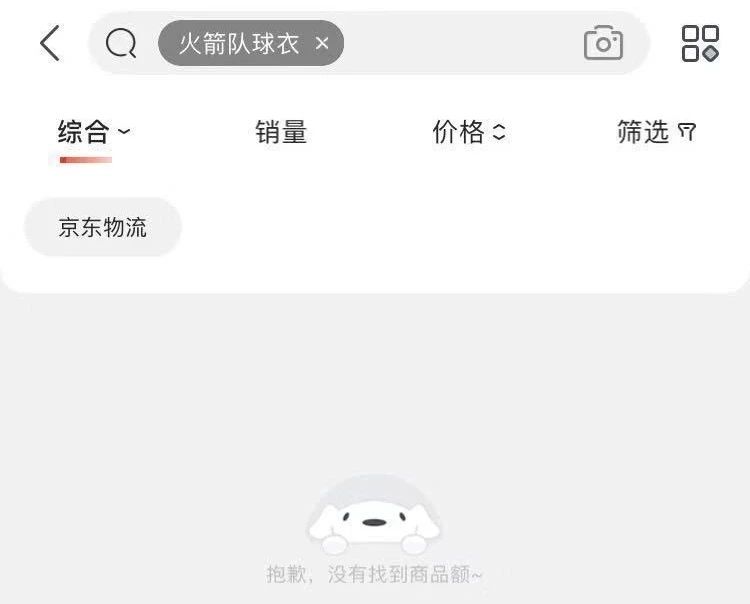Select the 京东物流 filter chip
Viewport: 750px width, 604px height.
pyautogui.click(x=103, y=227)
